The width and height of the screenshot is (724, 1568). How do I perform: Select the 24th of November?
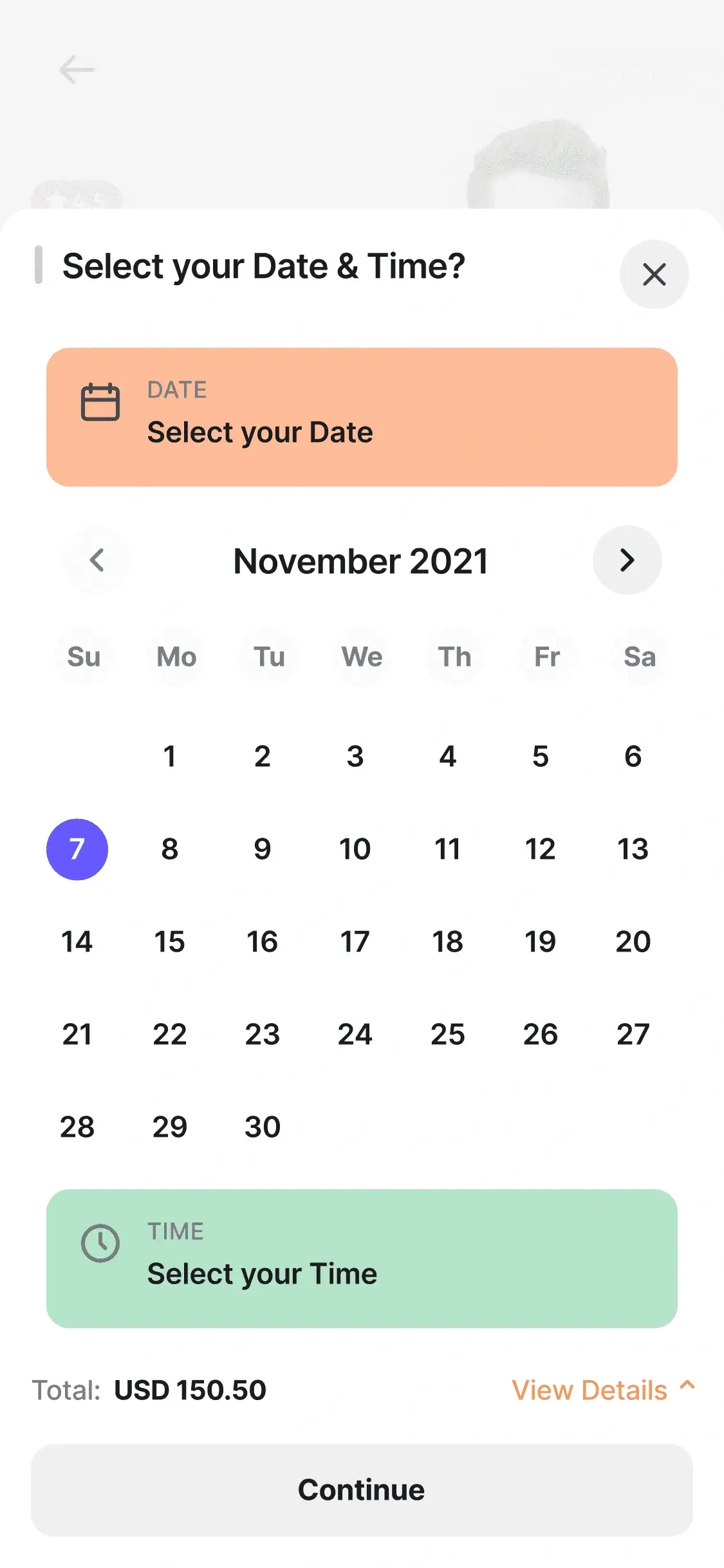[x=355, y=1034]
